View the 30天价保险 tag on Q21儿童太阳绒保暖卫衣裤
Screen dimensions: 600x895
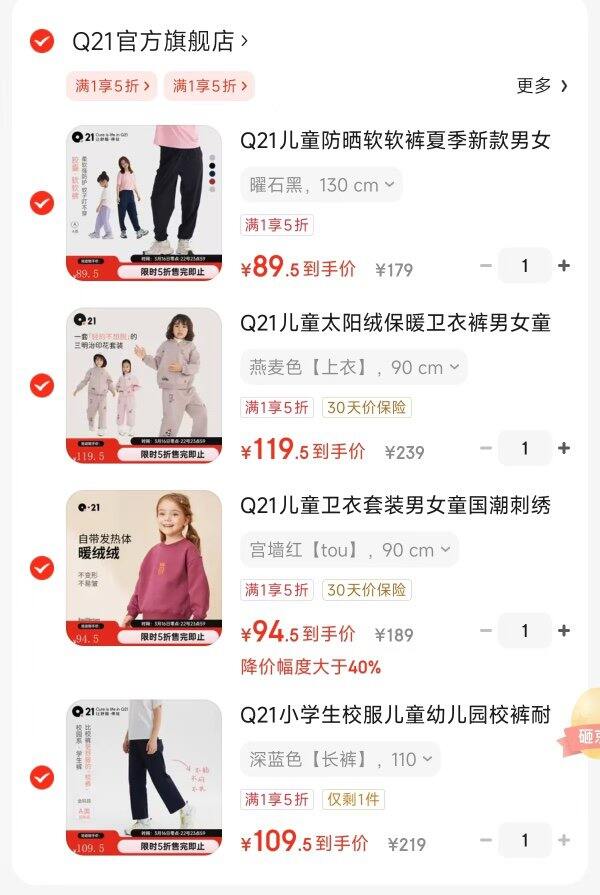pyautogui.click(x=367, y=407)
